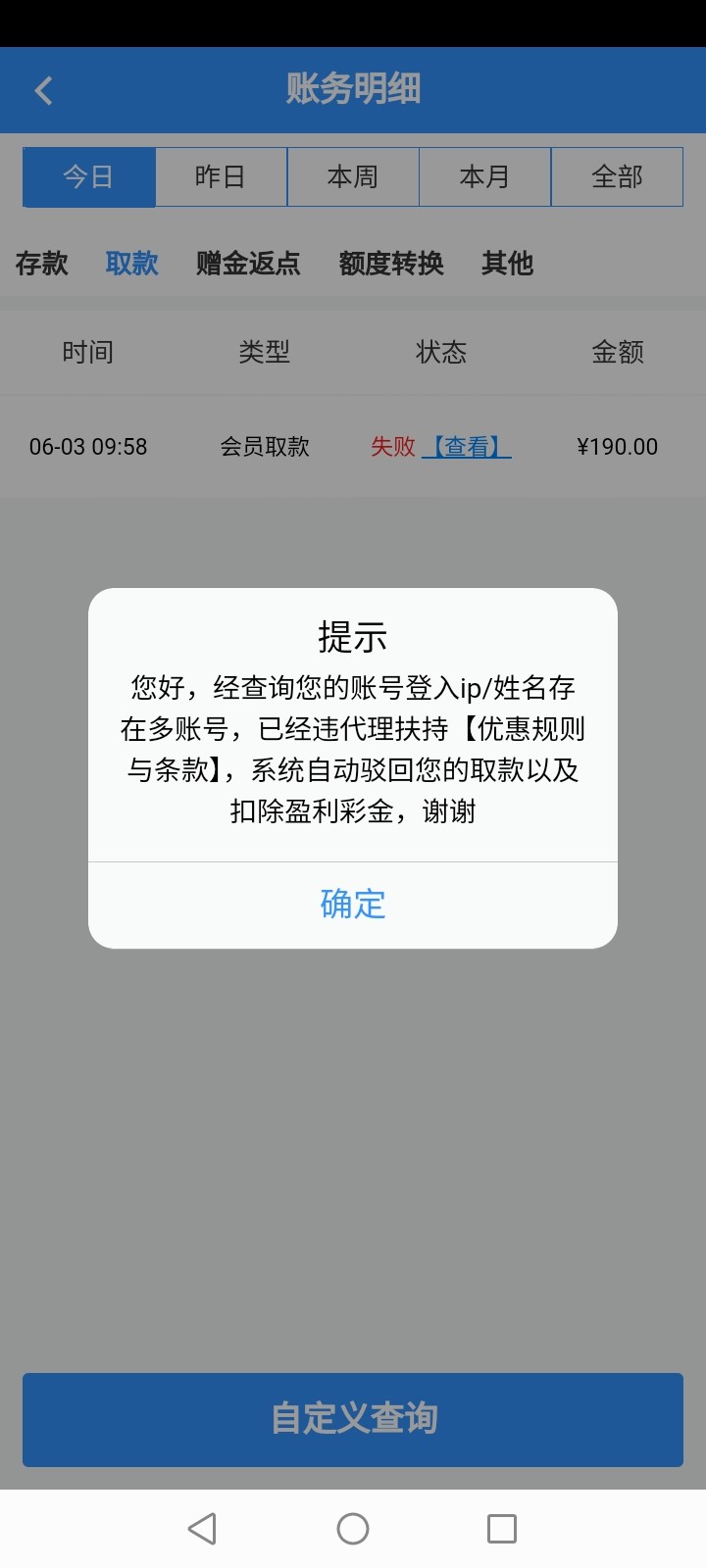Go back using the header arrow
Viewport: 706px width, 1568px height.
pos(44,91)
